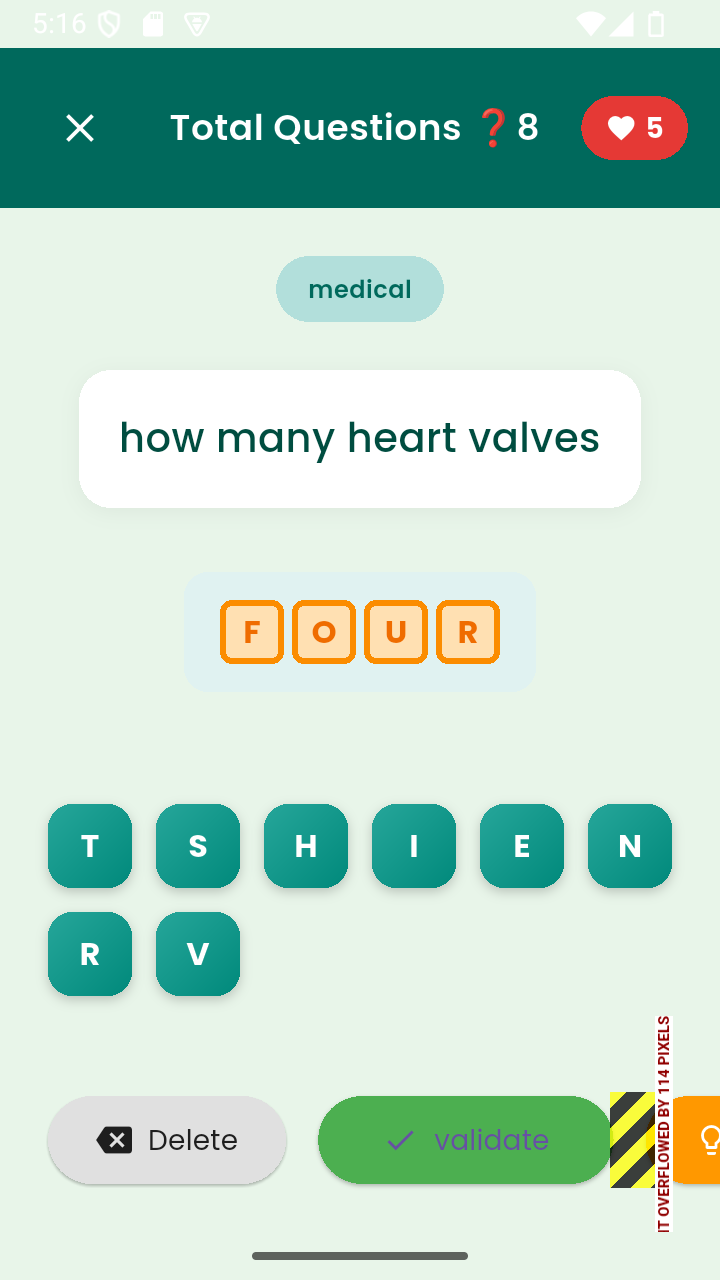
Task: Close the quiz with the X icon
Action: [80, 128]
